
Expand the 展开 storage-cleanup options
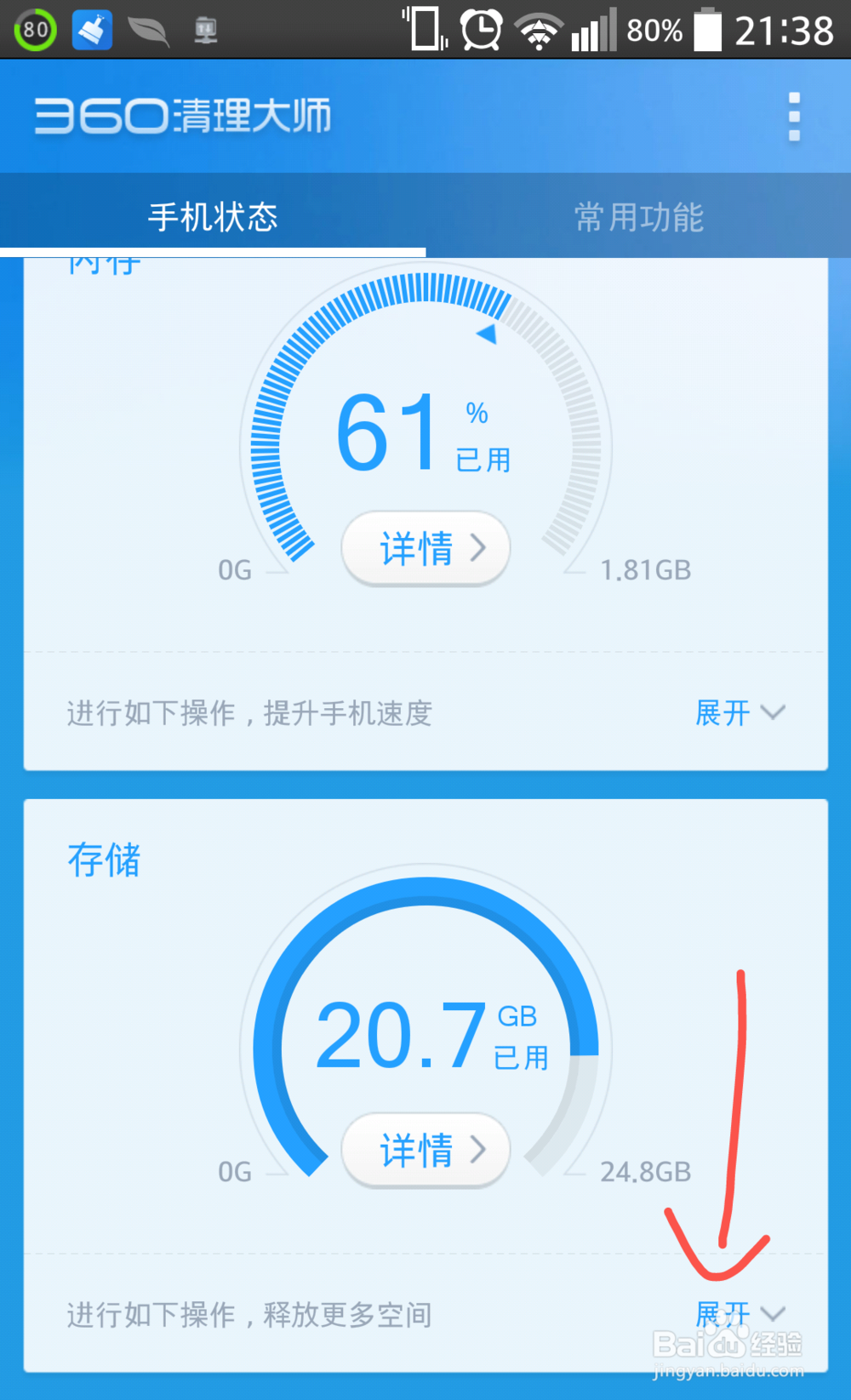click(722, 1314)
